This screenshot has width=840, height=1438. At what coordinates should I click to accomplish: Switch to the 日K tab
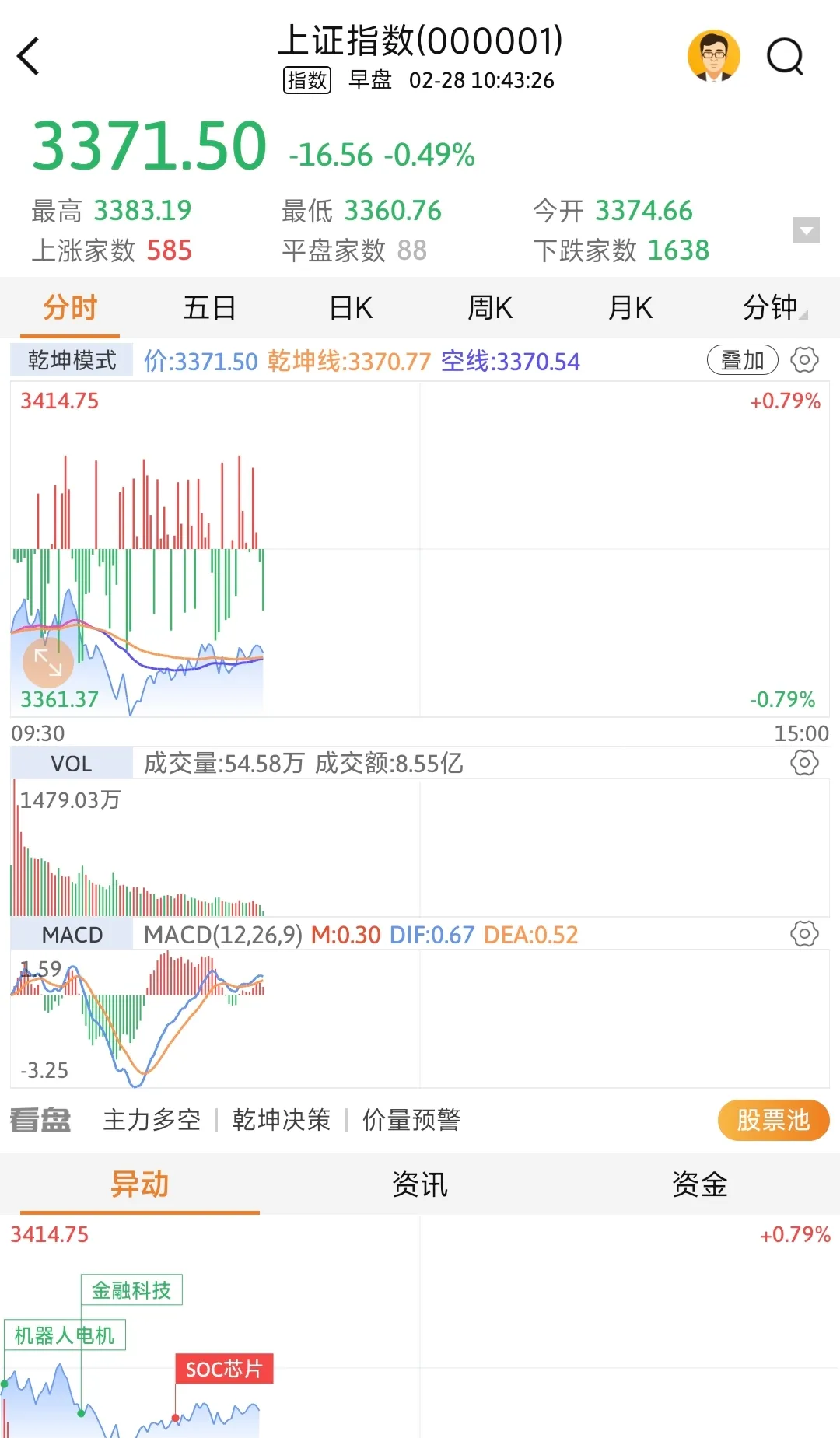pos(350,308)
